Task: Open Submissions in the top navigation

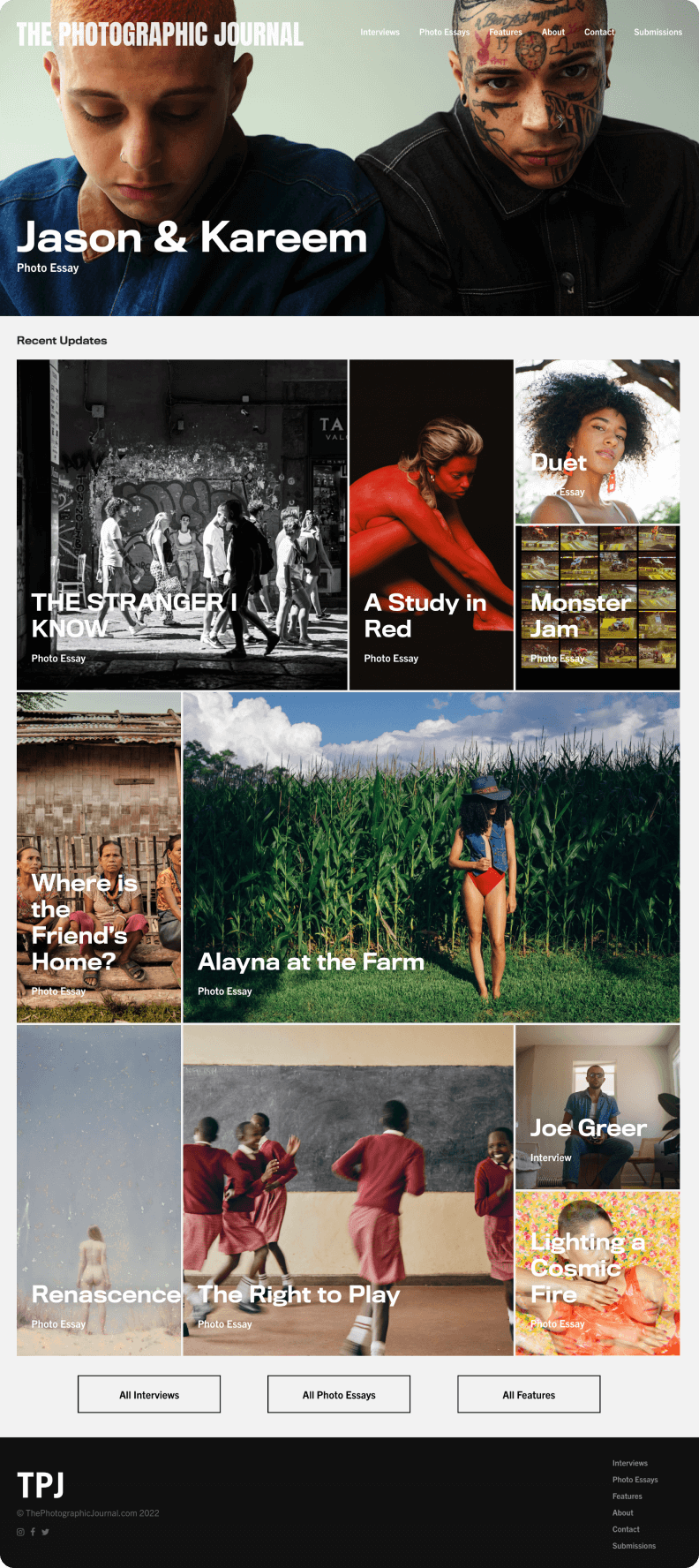Action: click(x=658, y=33)
